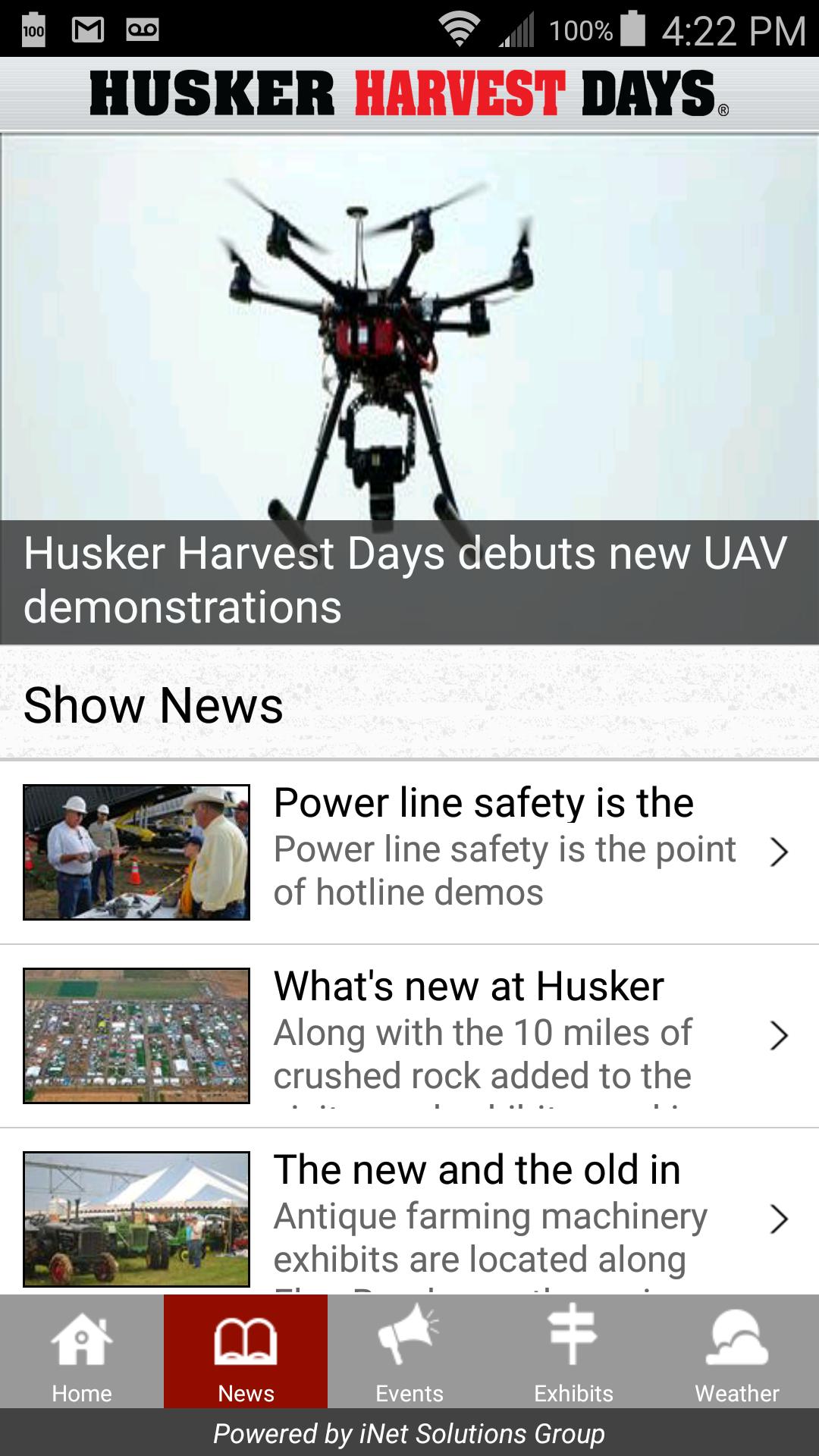Screen dimensions: 819x1456
Task: Select the News tab
Action: click(246, 1353)
